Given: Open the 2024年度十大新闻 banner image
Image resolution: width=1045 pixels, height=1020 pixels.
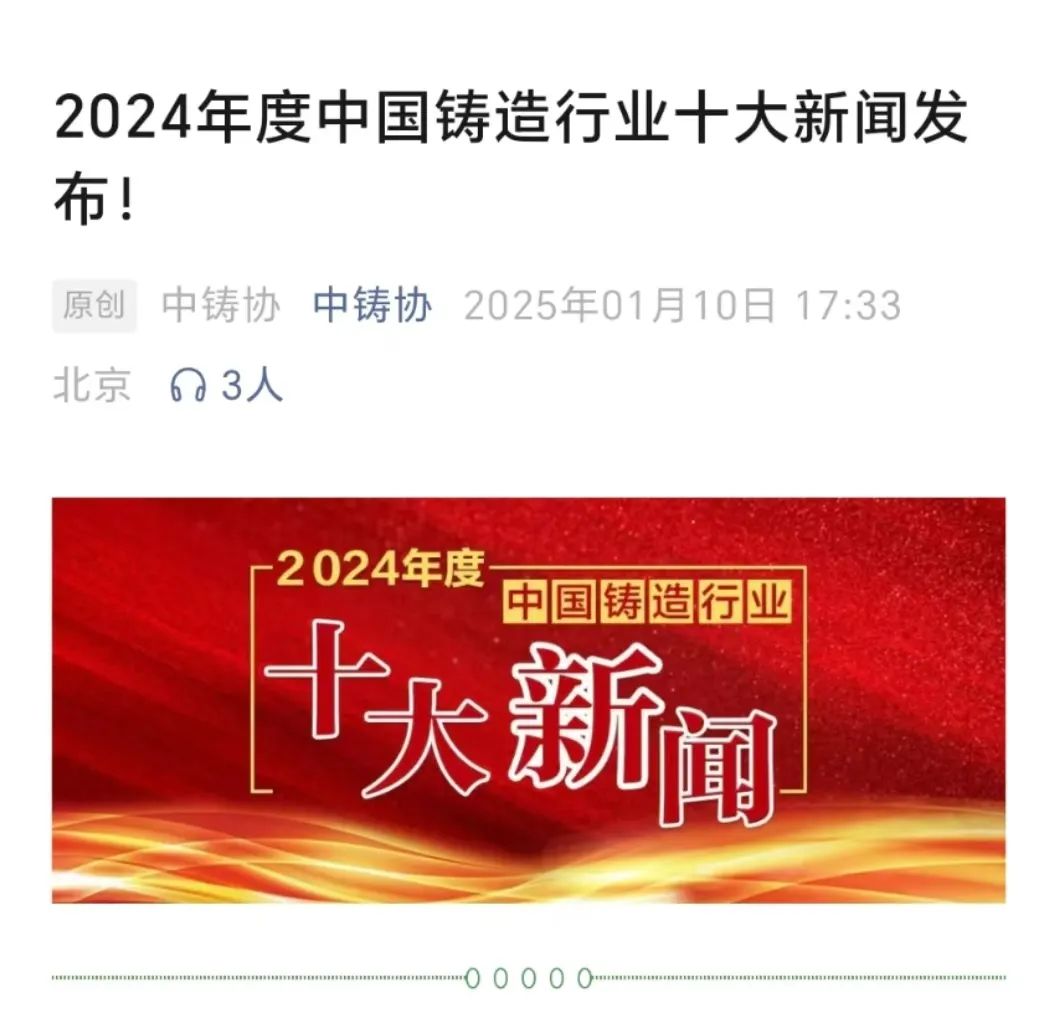Looking at the screenshot, I should (528, 700).
